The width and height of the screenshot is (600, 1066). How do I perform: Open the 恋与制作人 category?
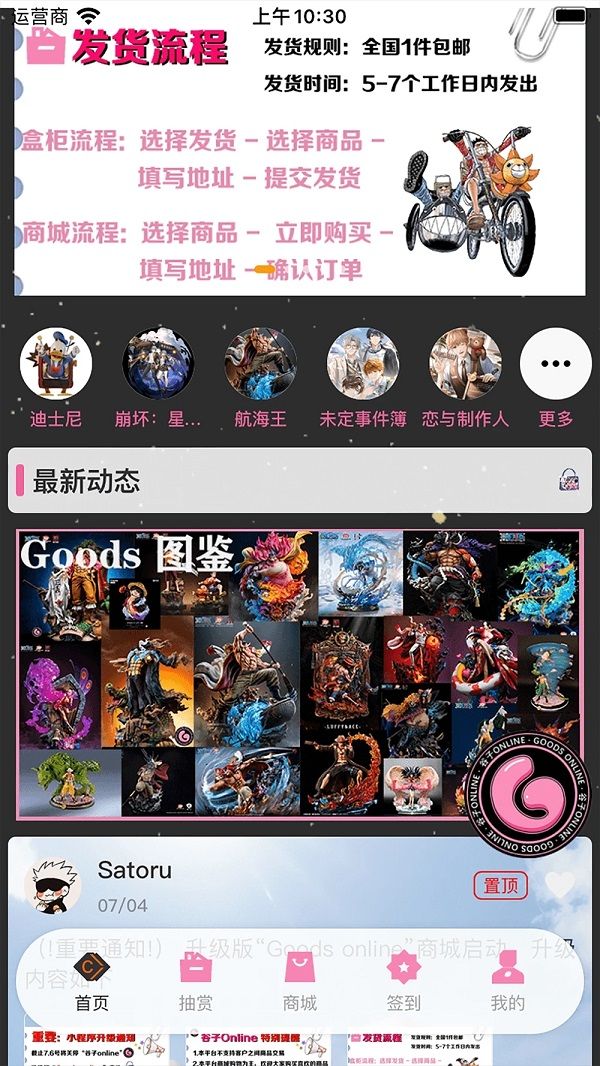(x=465, y=378)
